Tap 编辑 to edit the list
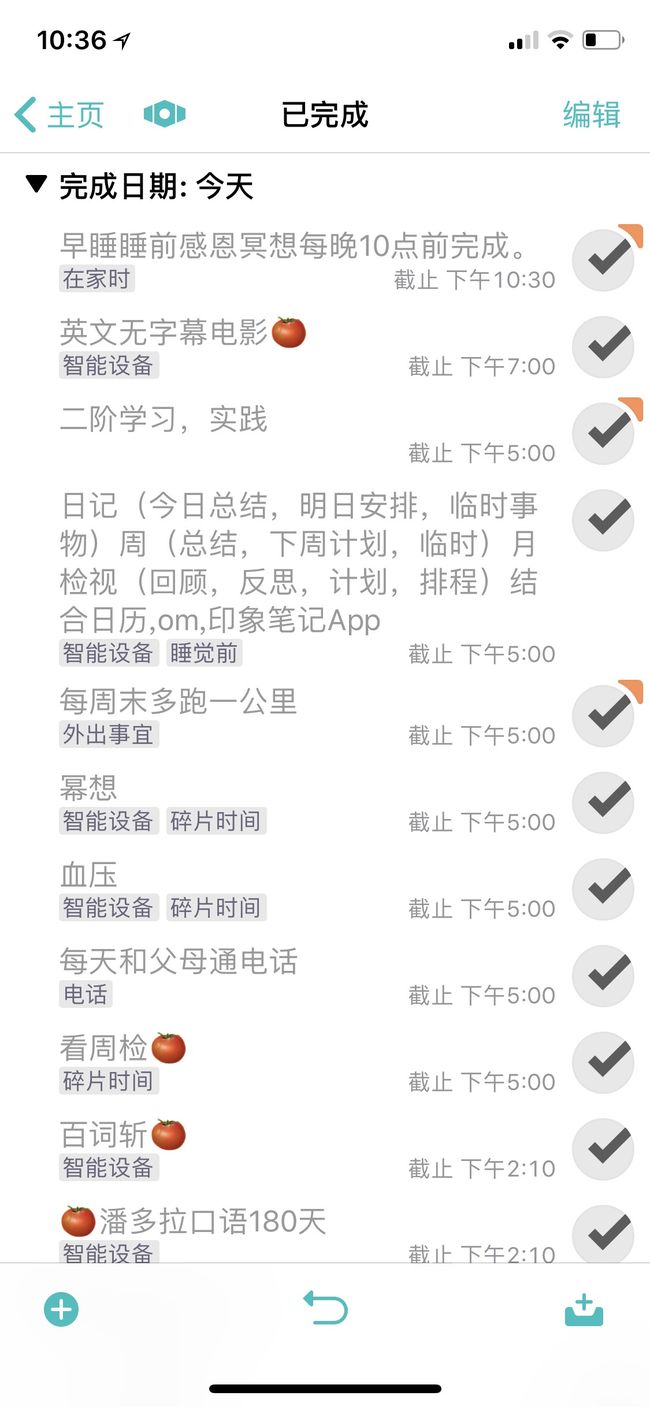 click(x=591, y=114)
